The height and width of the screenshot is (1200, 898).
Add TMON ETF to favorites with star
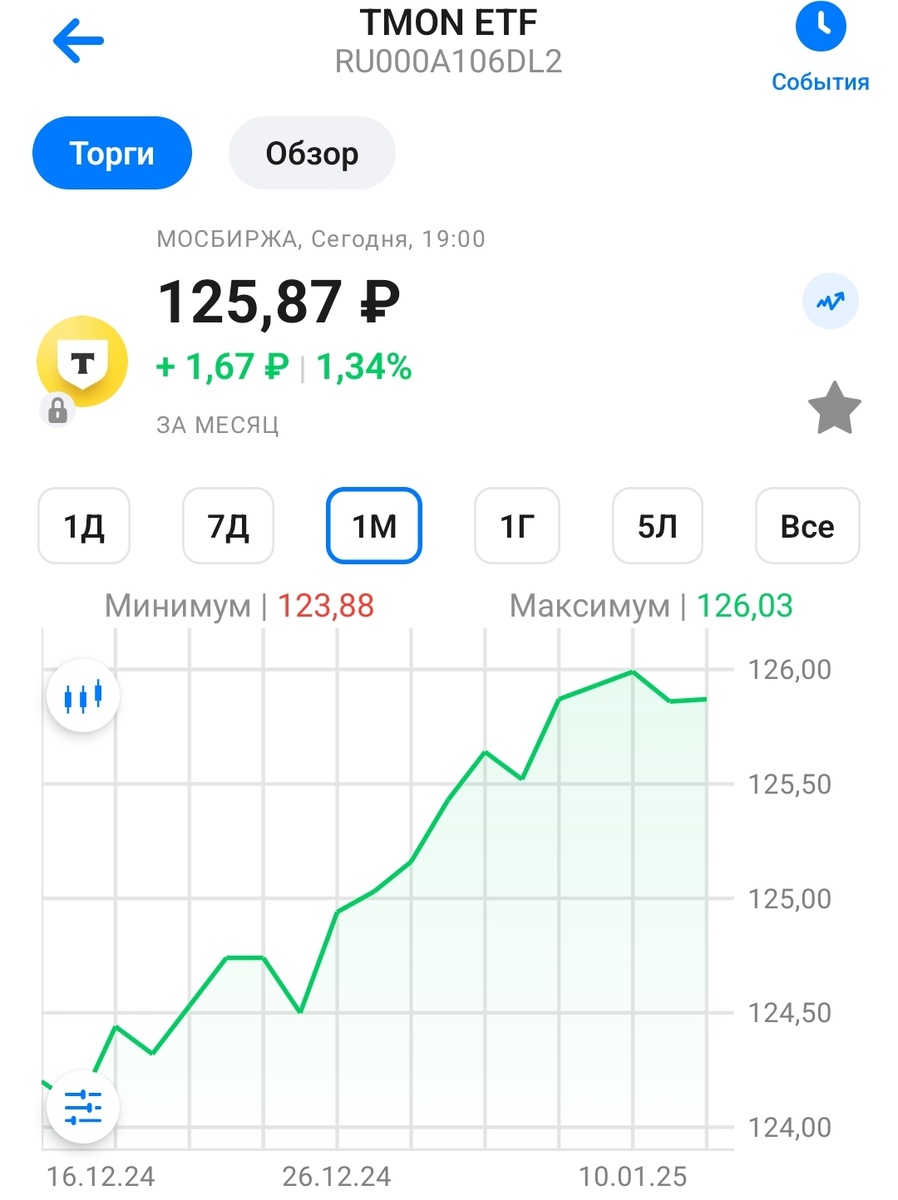(833, 407)
